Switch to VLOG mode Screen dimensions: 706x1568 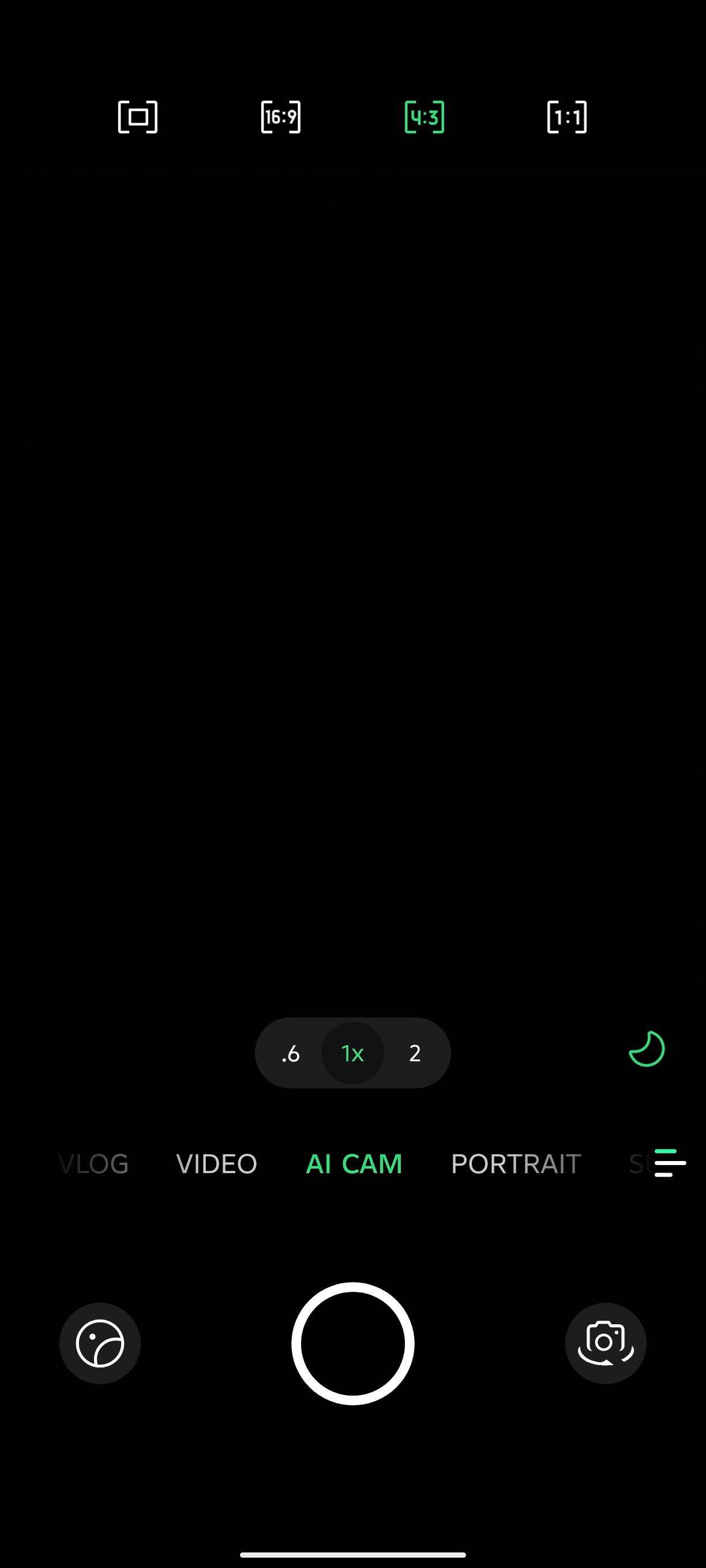pyautogui.click(x=94, y=1164)
